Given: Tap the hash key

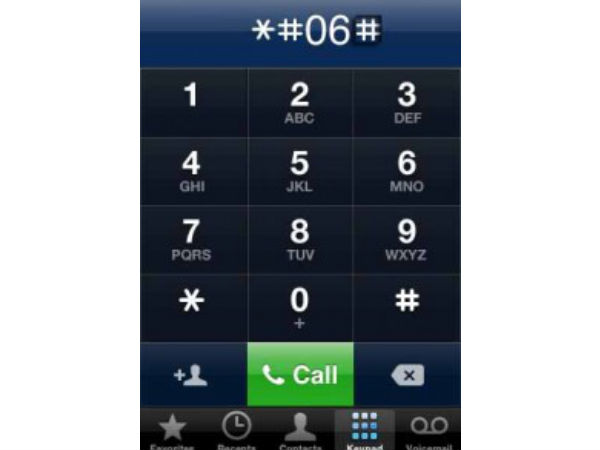Looking at the screenshot, I should point(407,307).
